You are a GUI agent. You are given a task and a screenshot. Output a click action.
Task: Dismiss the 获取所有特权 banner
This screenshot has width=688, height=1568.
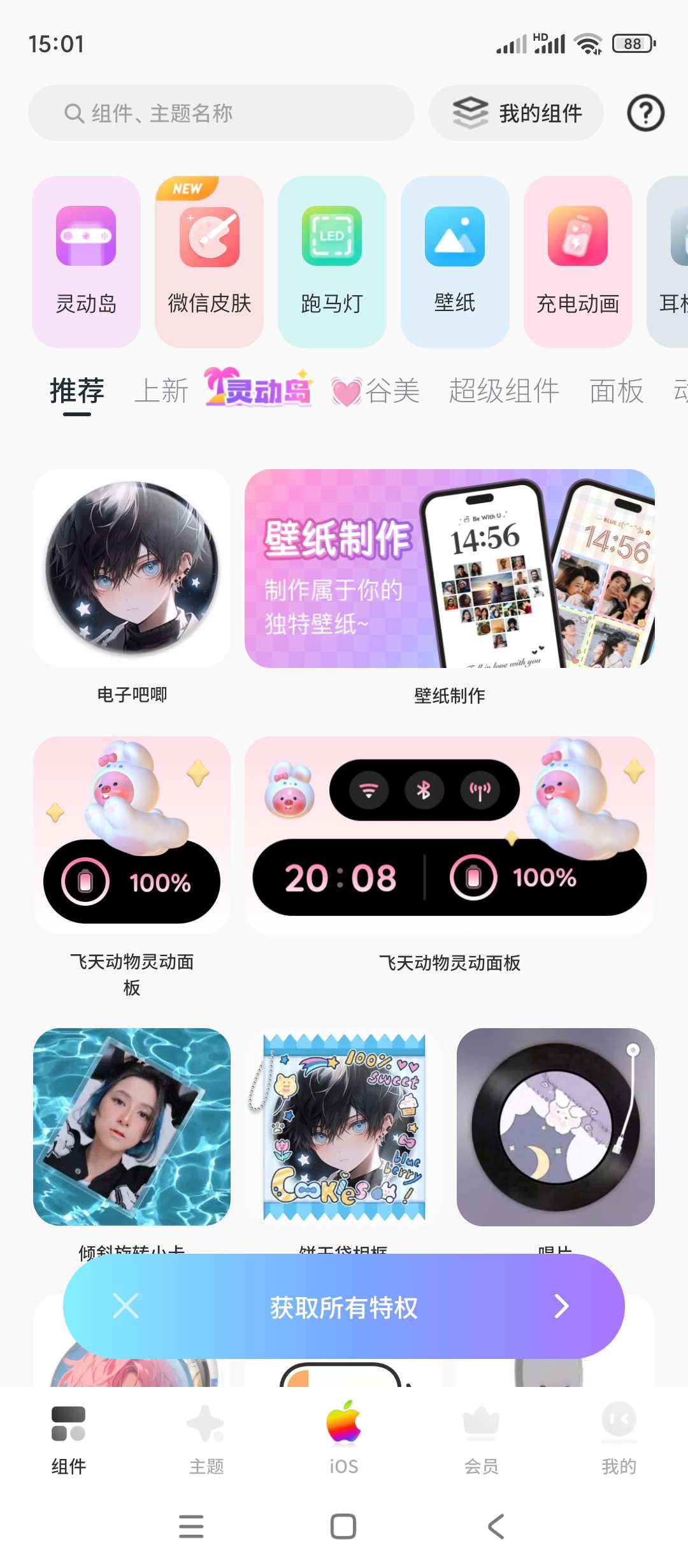(x=125, y=1306)
